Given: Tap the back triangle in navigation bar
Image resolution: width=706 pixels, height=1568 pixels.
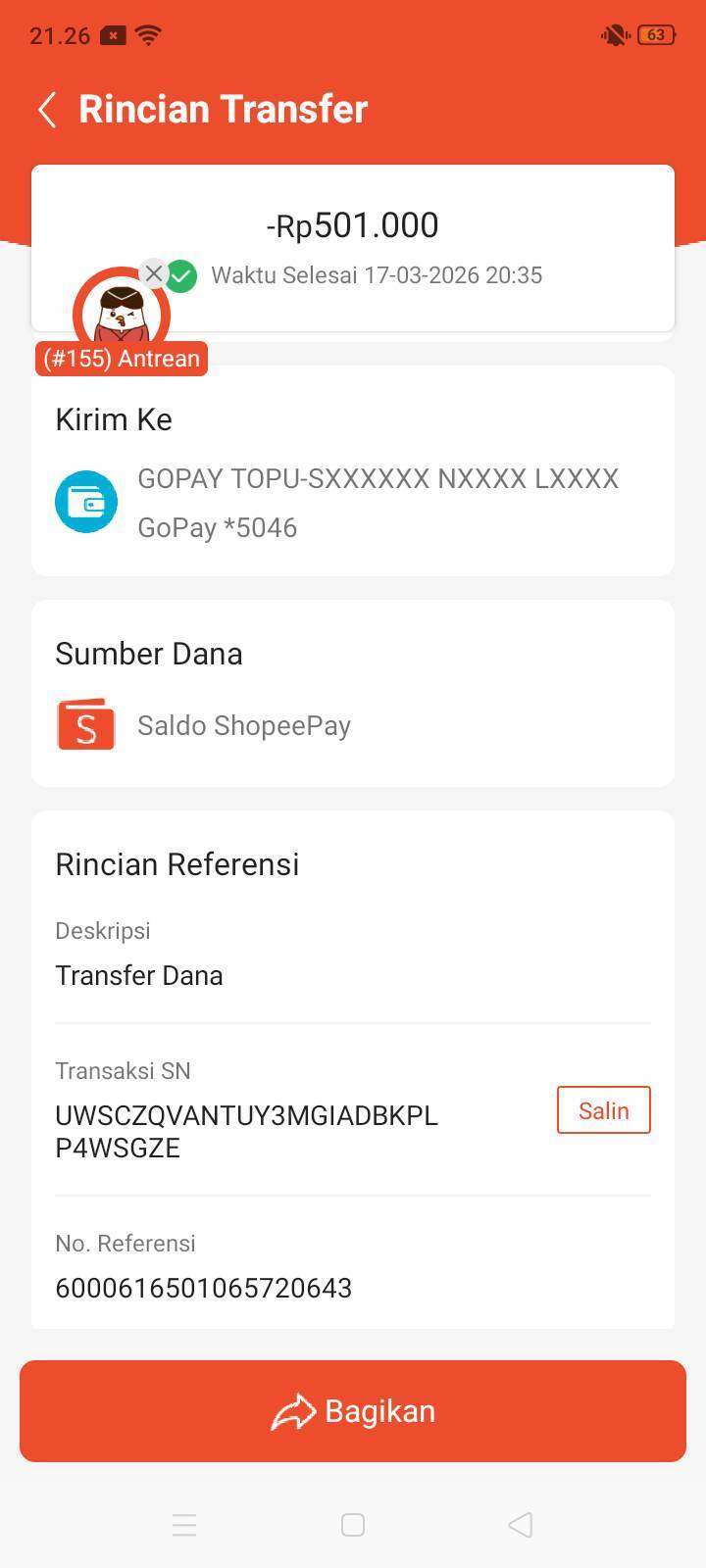Looking at the screenshot, I should coord(520,1524).
